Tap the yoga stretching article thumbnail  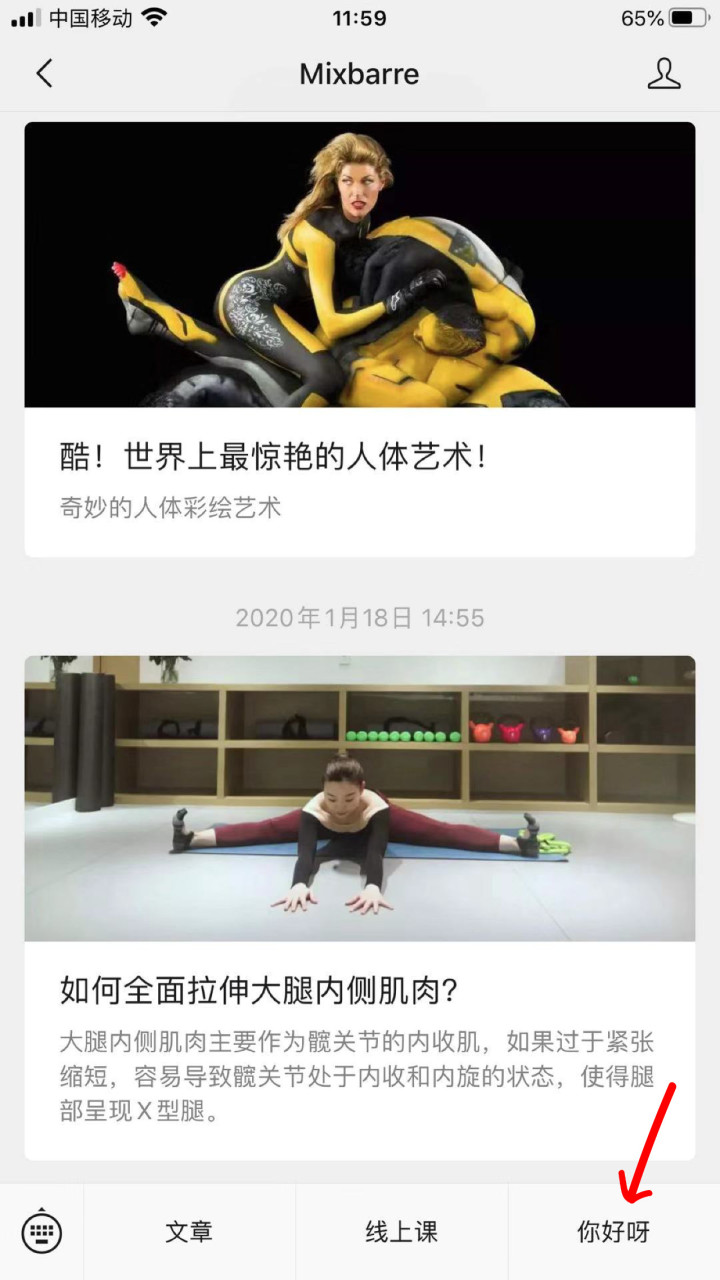359,797
